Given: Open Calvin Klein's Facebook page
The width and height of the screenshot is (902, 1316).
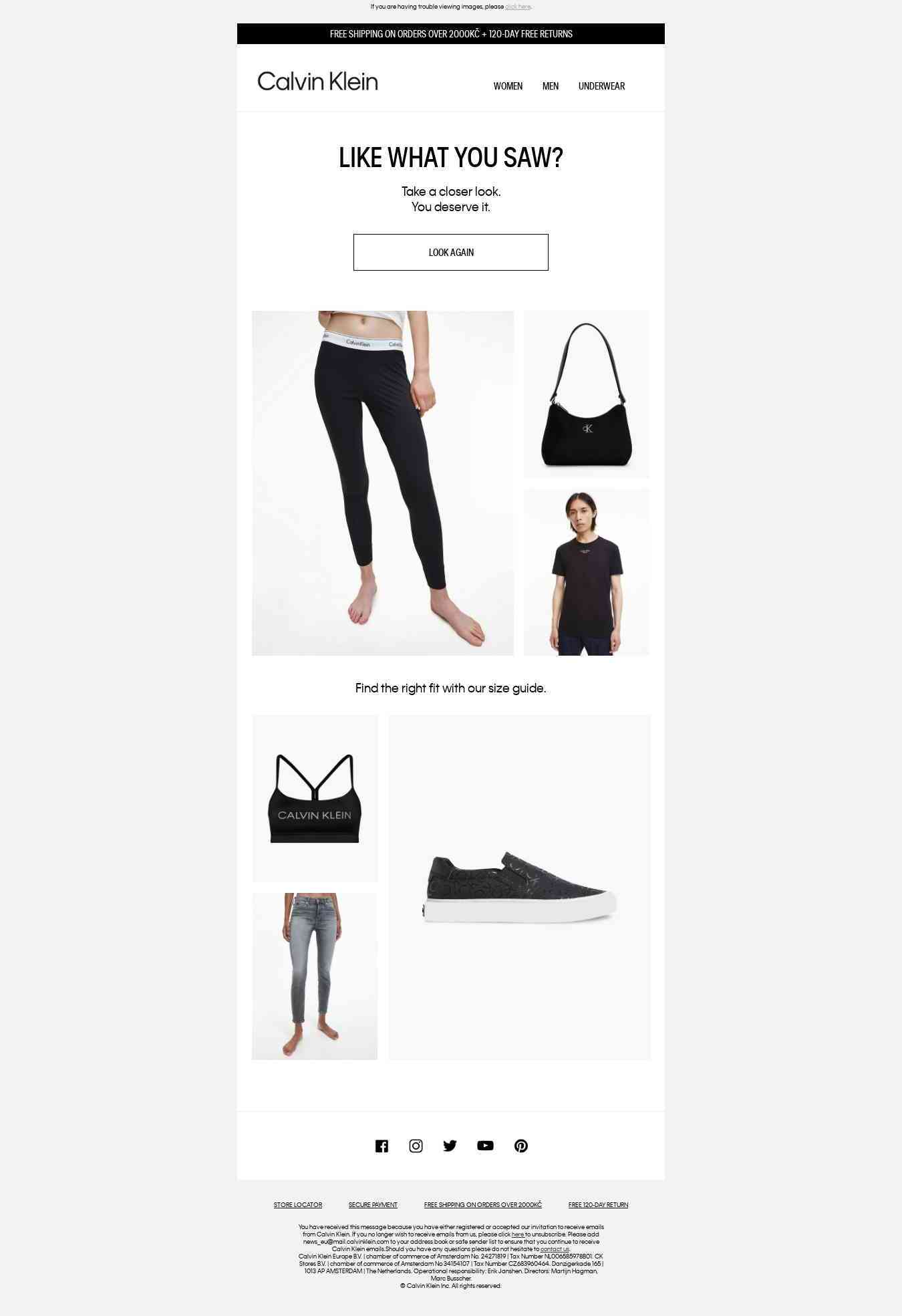Looking at the screenshot, I should 382,1146.
